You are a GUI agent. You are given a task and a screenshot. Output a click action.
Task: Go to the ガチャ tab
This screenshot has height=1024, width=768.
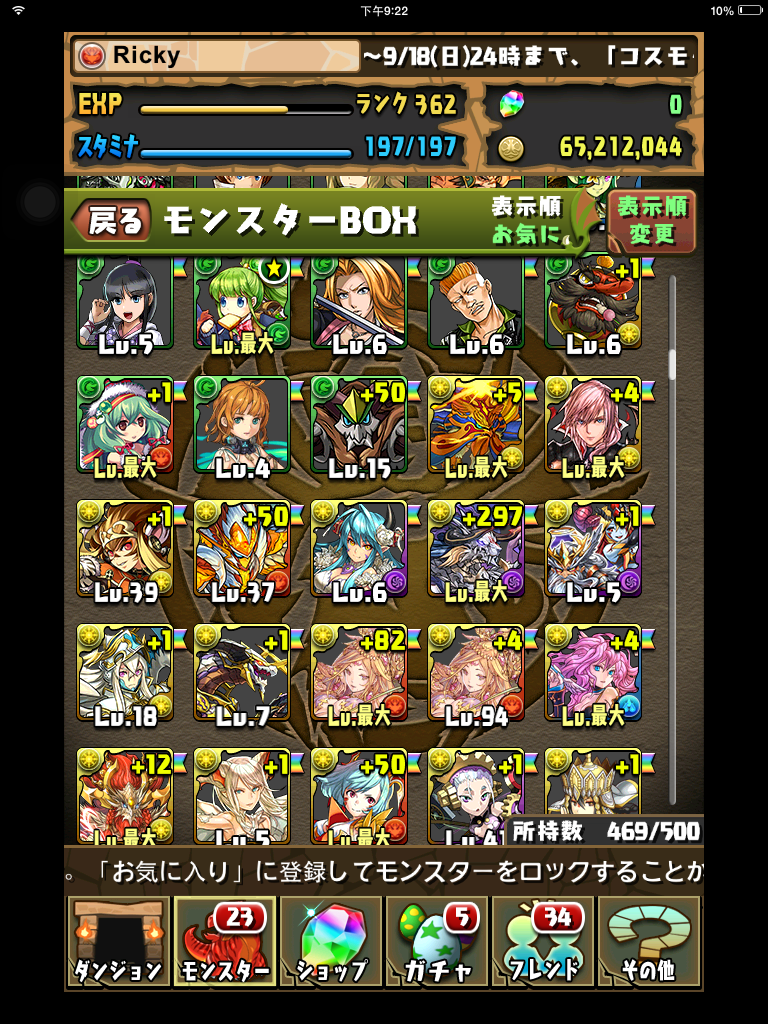437,942
